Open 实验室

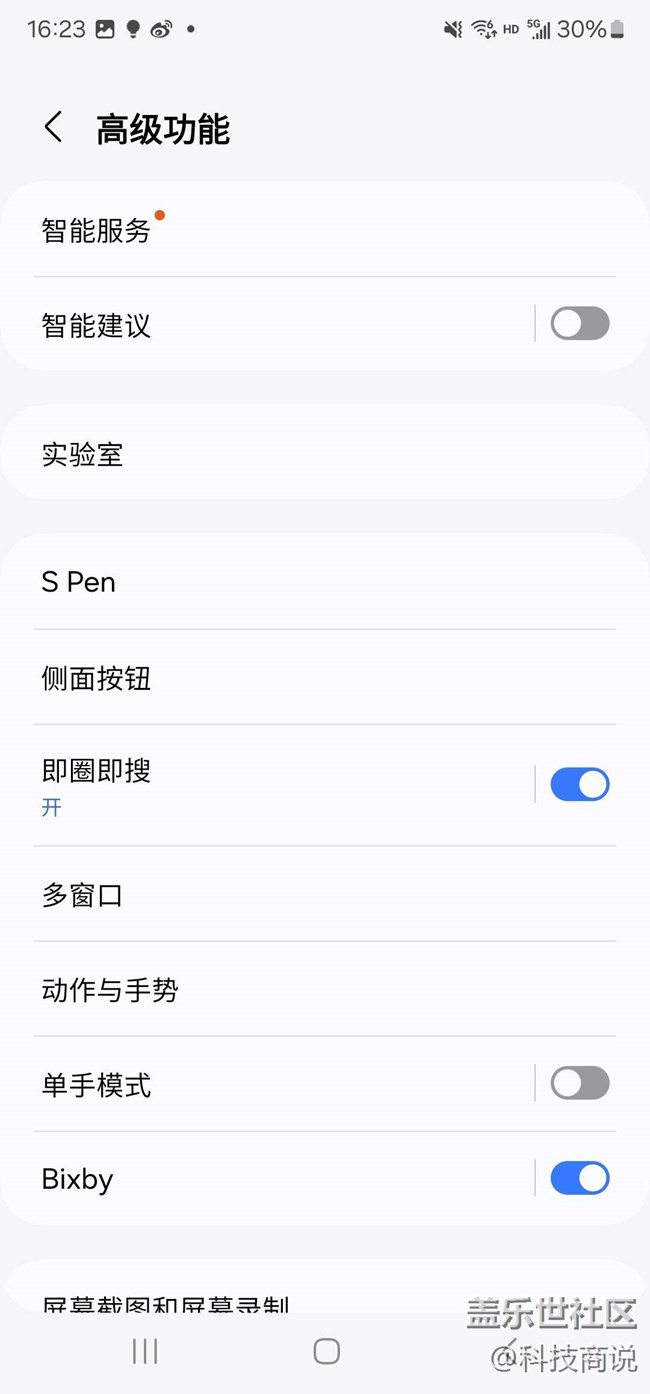point(325,453)
